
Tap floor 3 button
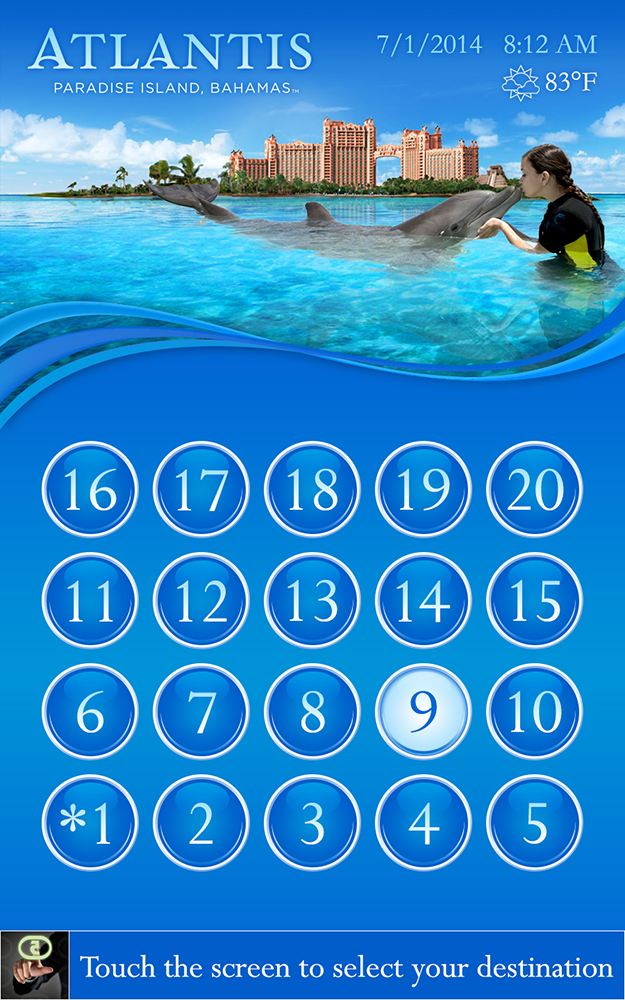[312, 823]
